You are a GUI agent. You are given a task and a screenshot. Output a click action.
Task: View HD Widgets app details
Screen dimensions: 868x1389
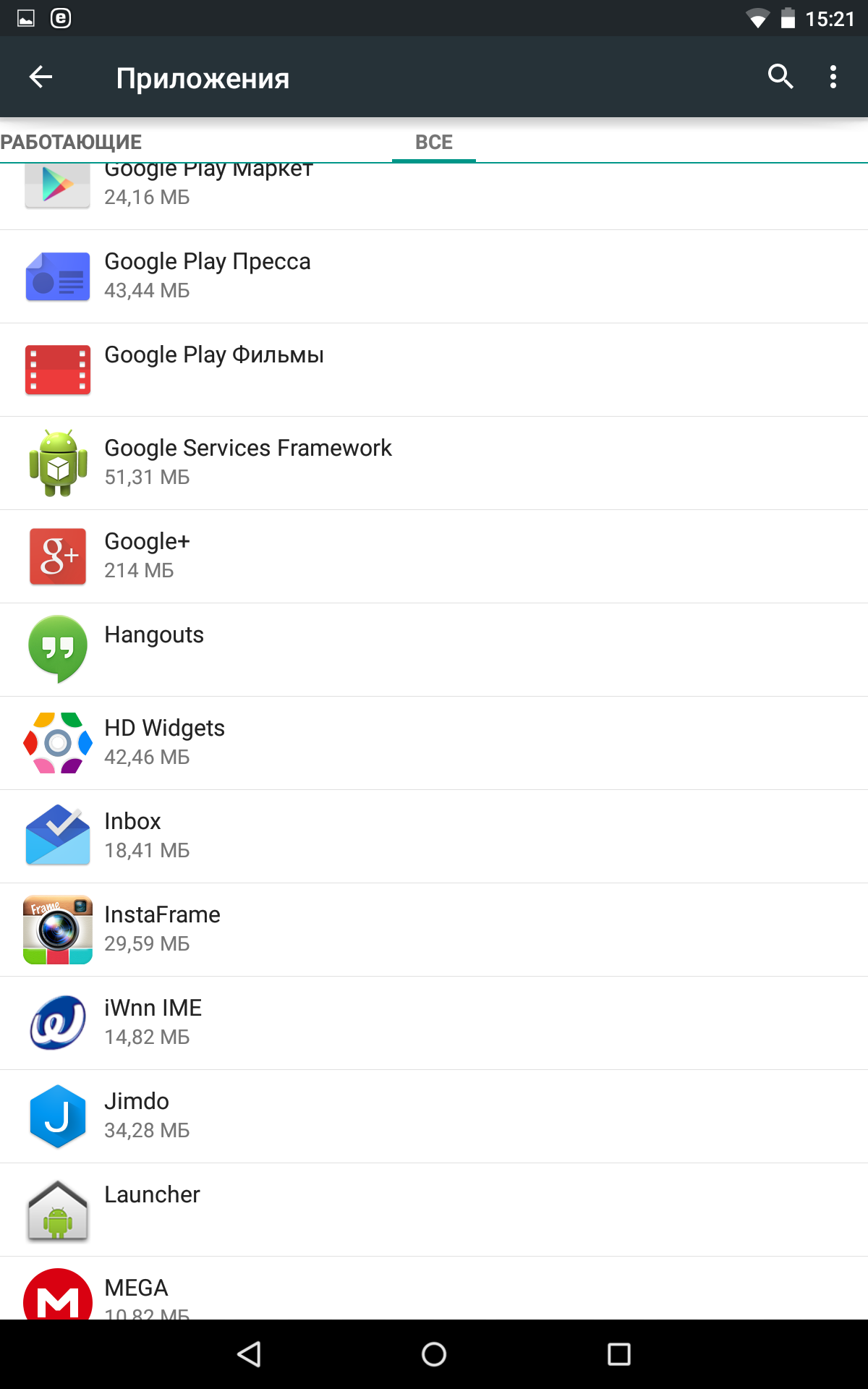434,743
